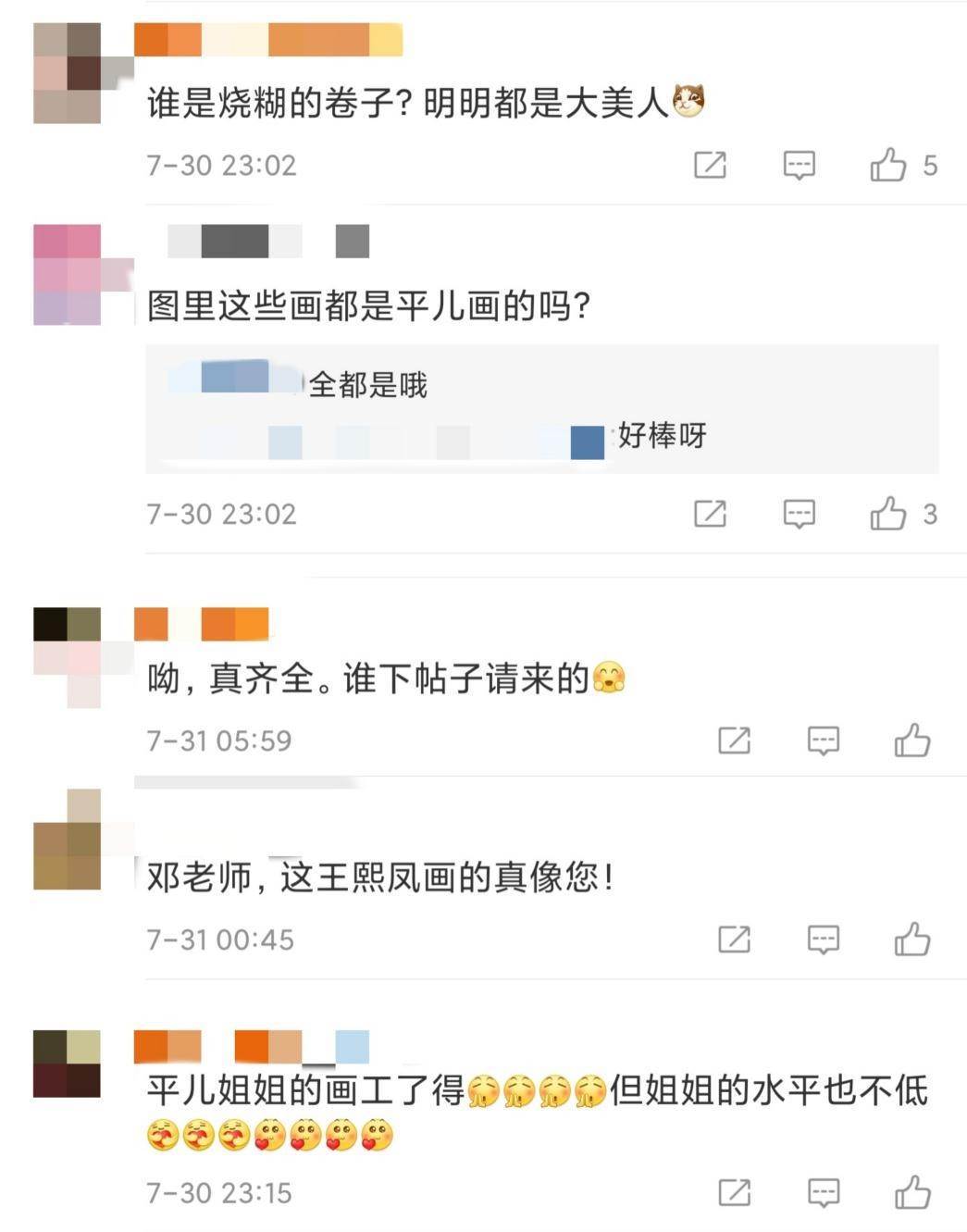The image size is (967, 1232).
Task: Reply to the comment '平儿姐姐的画工了得'
Action: [x=823, y=1192]
